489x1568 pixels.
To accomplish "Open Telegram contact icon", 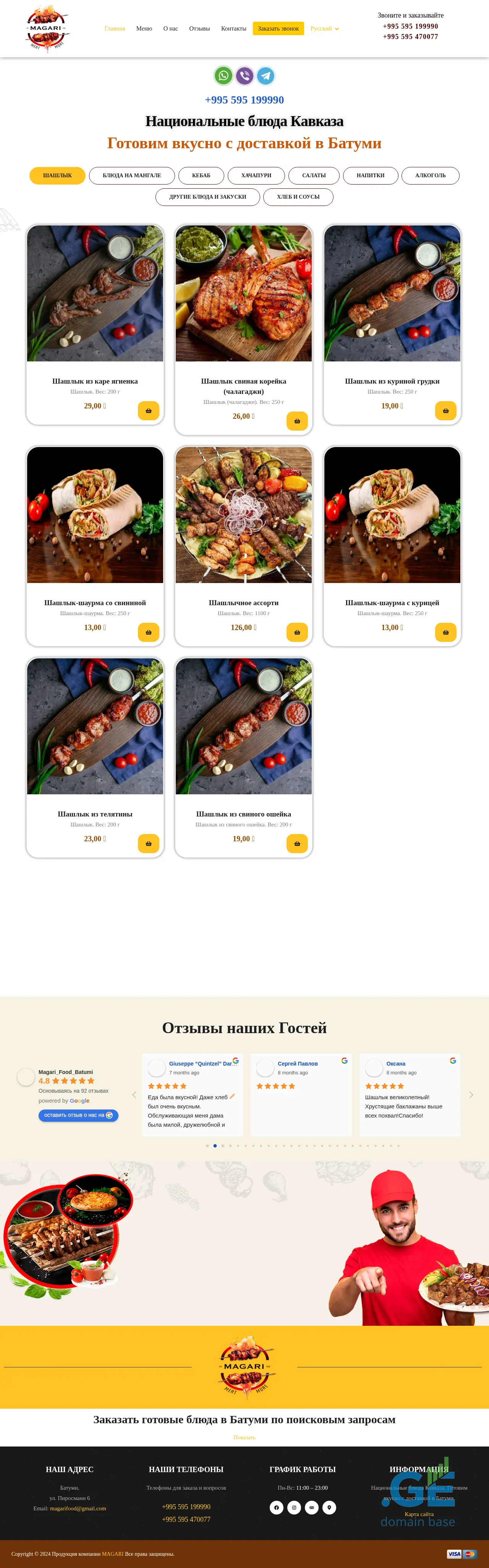I will pos(266,76).
